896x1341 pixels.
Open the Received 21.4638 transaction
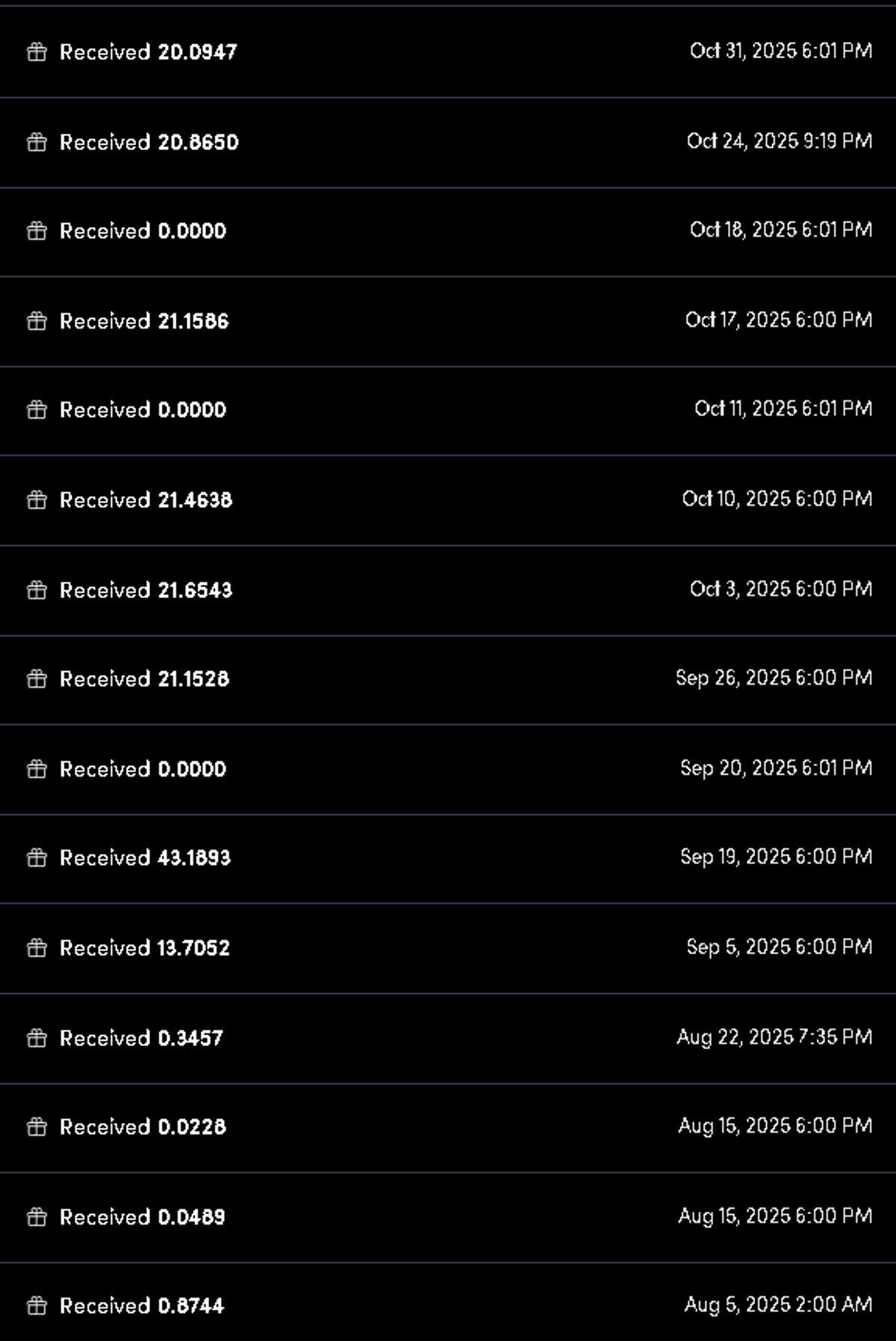[x=448, y=500]
